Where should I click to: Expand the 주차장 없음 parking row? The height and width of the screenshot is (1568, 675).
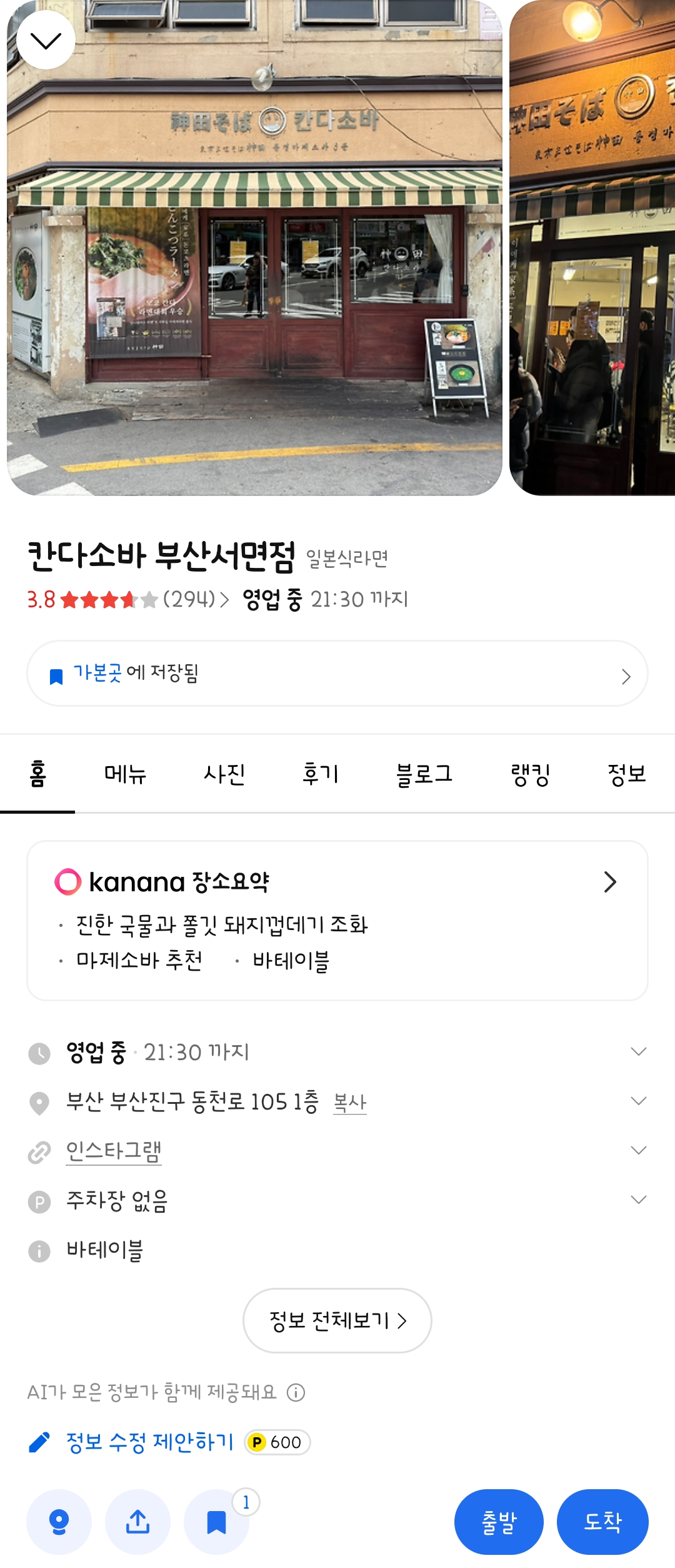638,1200
